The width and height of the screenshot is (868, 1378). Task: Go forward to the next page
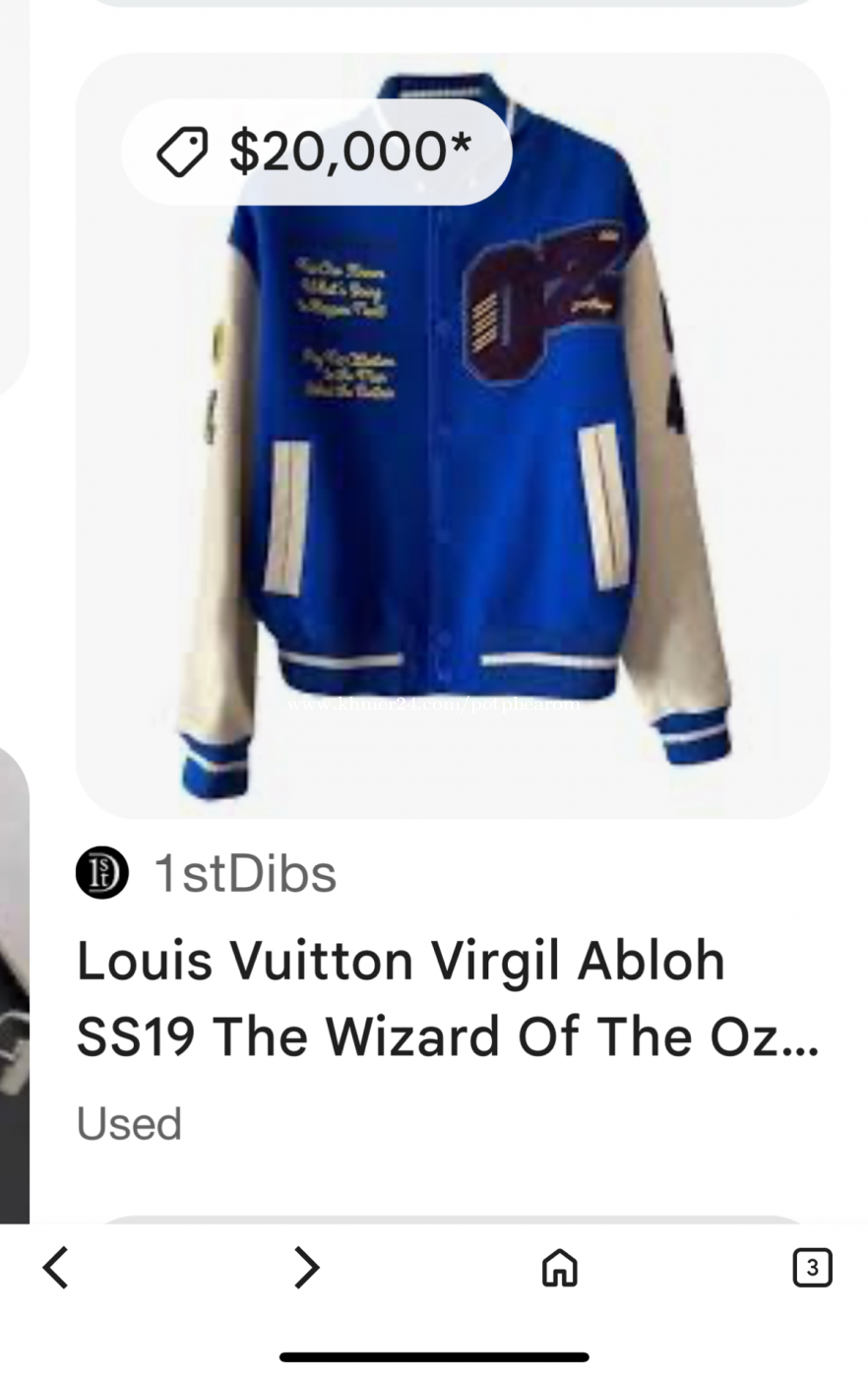pos(307,1267)
